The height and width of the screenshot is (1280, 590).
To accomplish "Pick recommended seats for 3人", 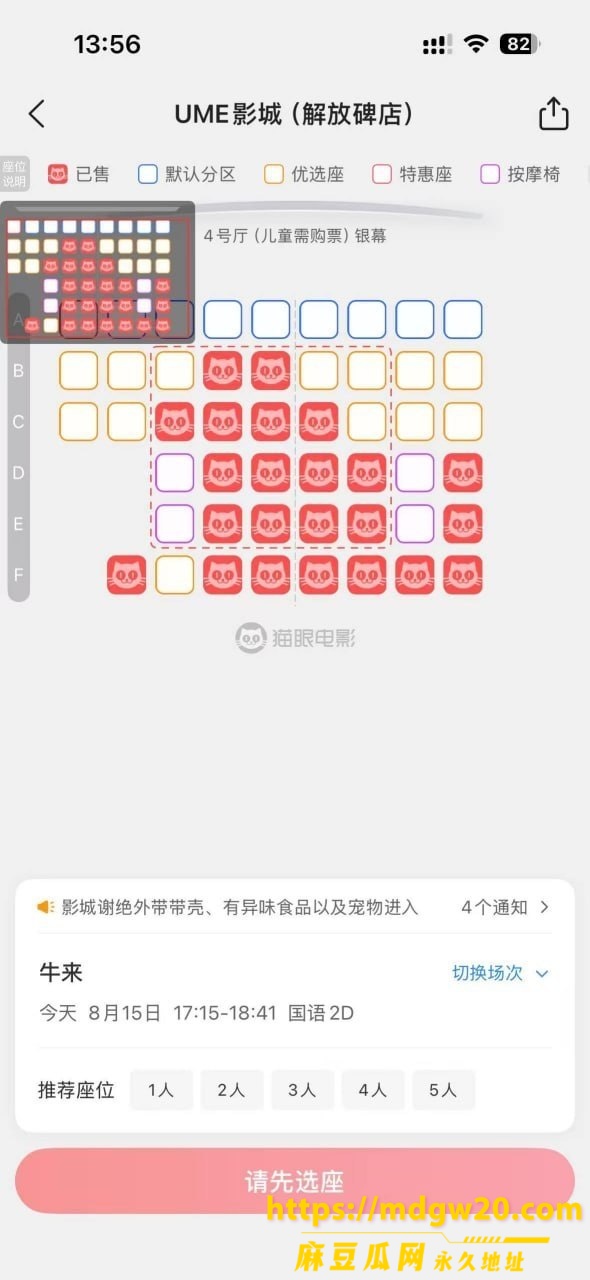I will click(x=302, y=1090).
